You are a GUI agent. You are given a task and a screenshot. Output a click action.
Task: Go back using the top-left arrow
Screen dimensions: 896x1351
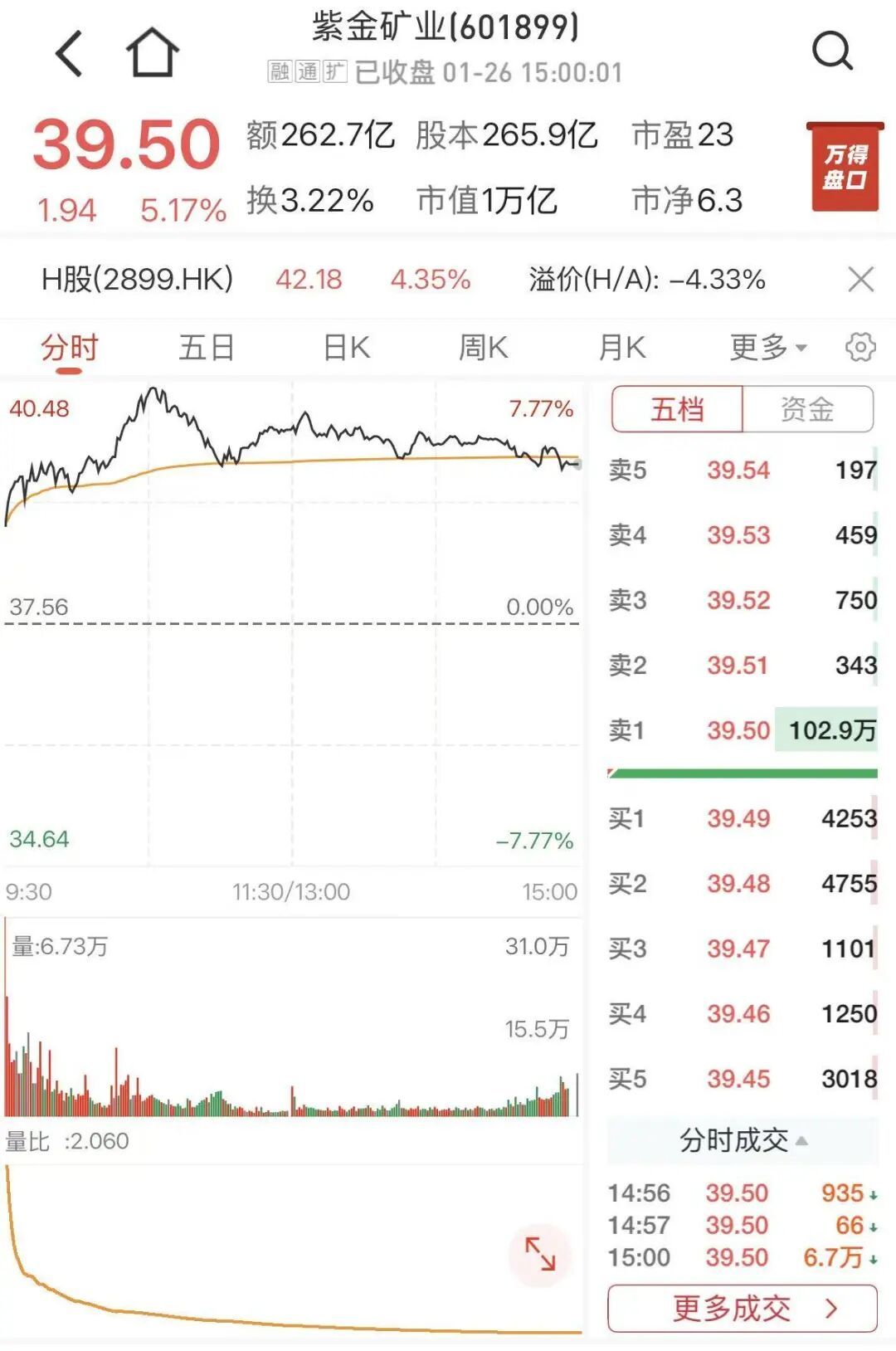click(70, 53)
